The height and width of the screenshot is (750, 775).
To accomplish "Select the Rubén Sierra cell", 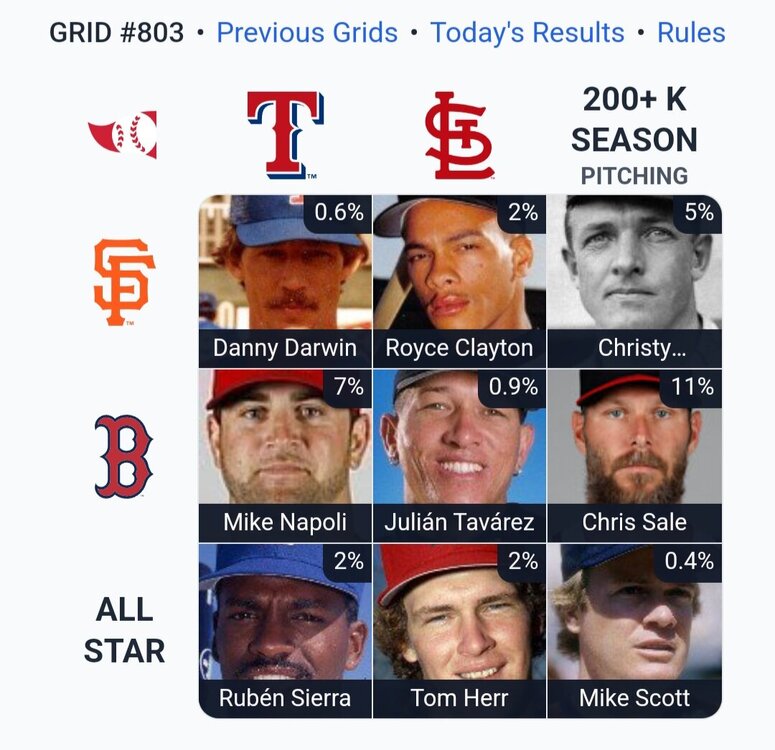I will 285,630.
